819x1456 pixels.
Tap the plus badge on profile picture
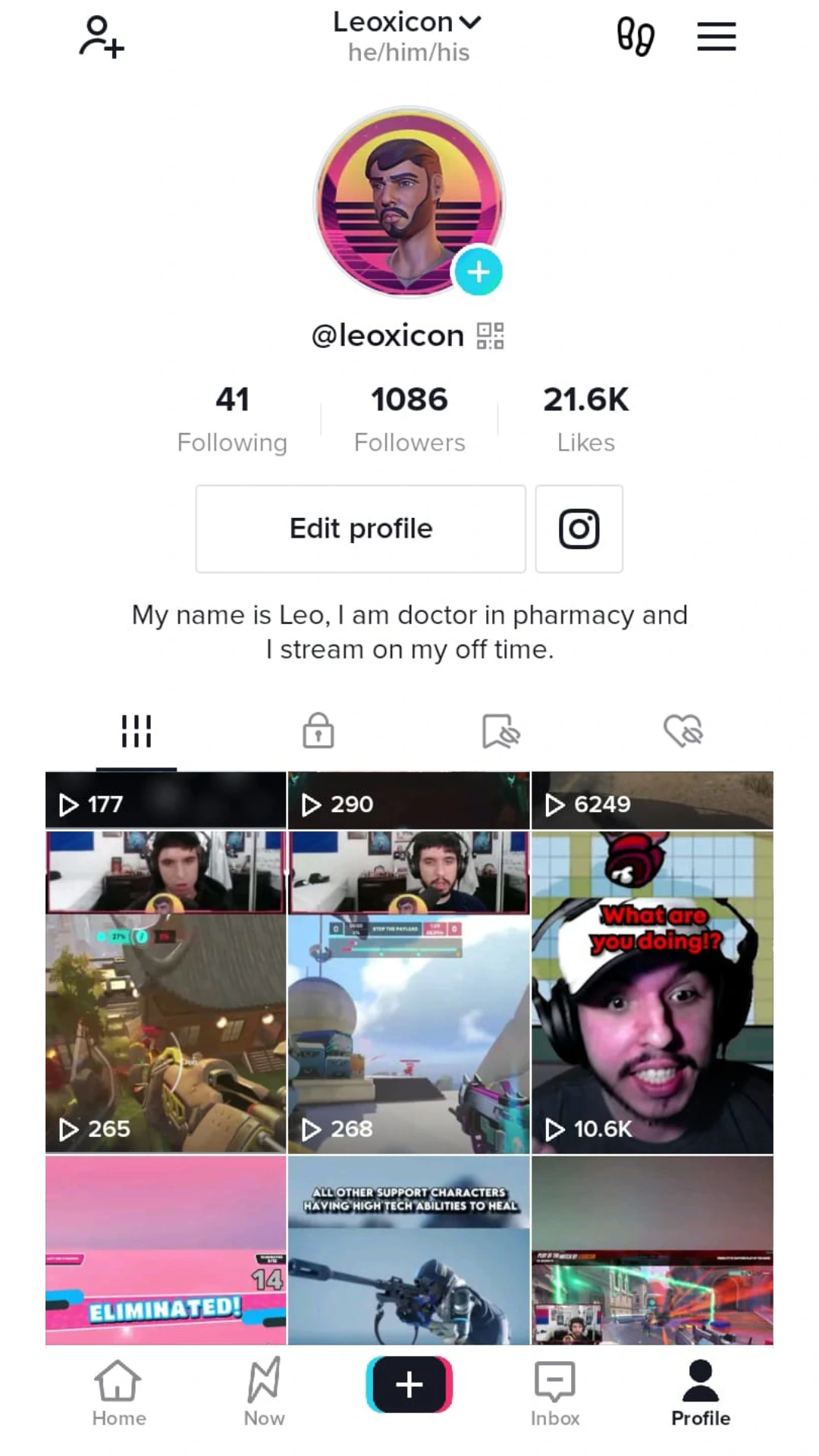pyautogui.click(x=478, y=271)
